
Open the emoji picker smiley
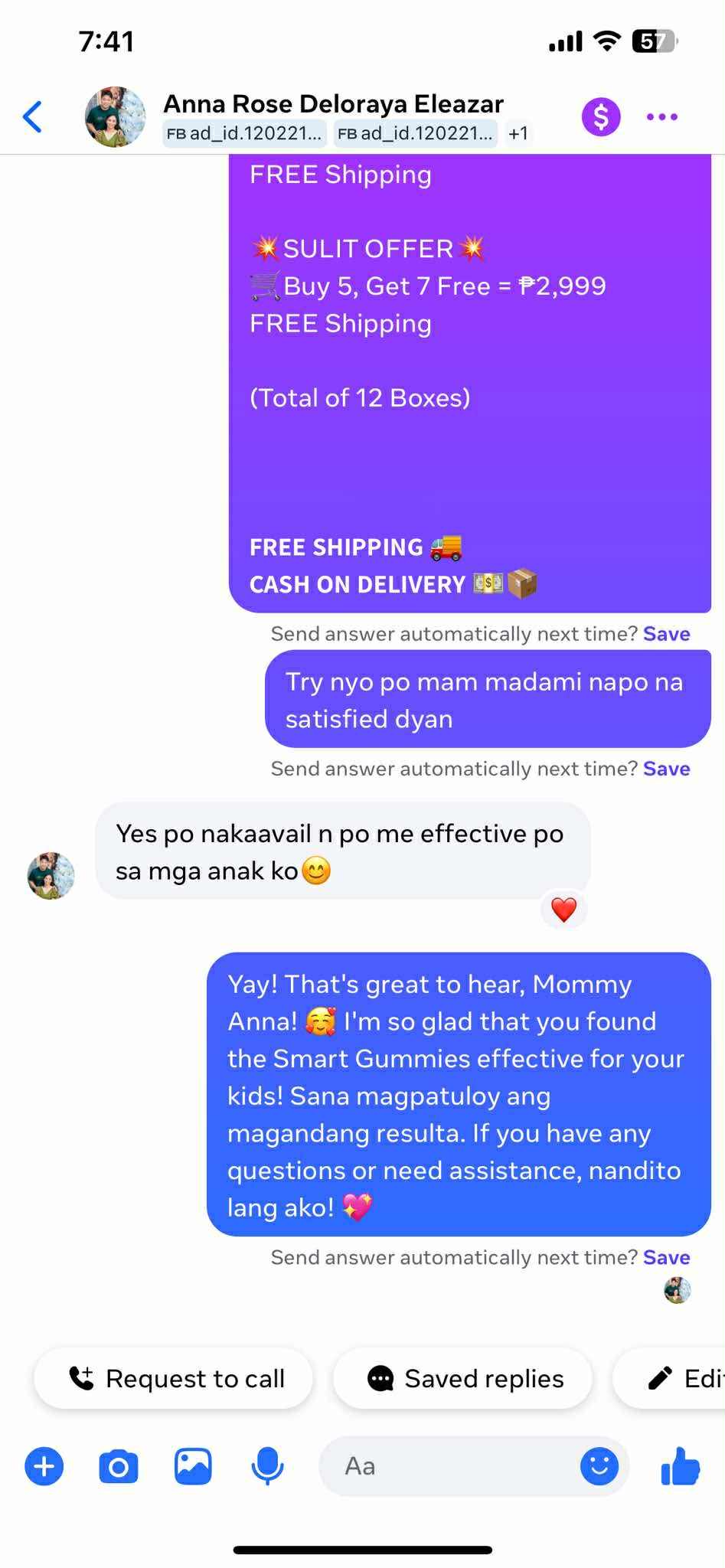pos(599,1466)
